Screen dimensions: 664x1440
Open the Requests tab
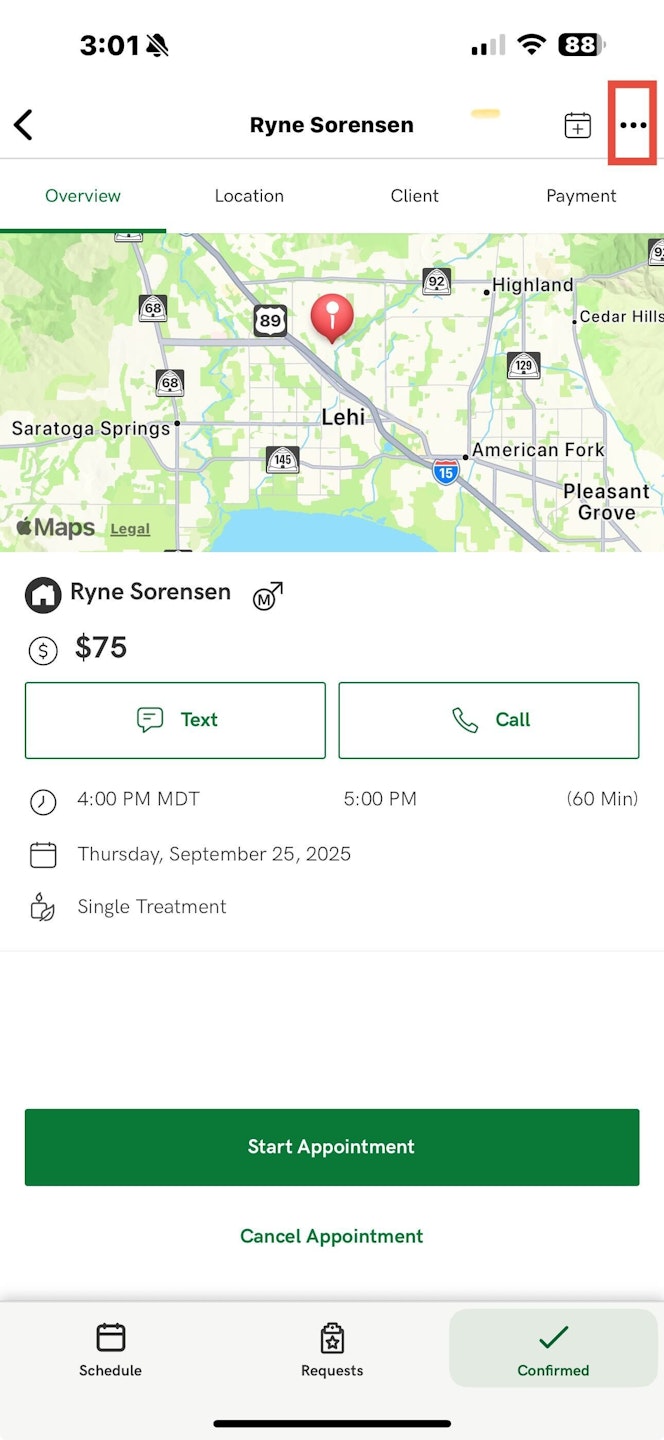332,1349
